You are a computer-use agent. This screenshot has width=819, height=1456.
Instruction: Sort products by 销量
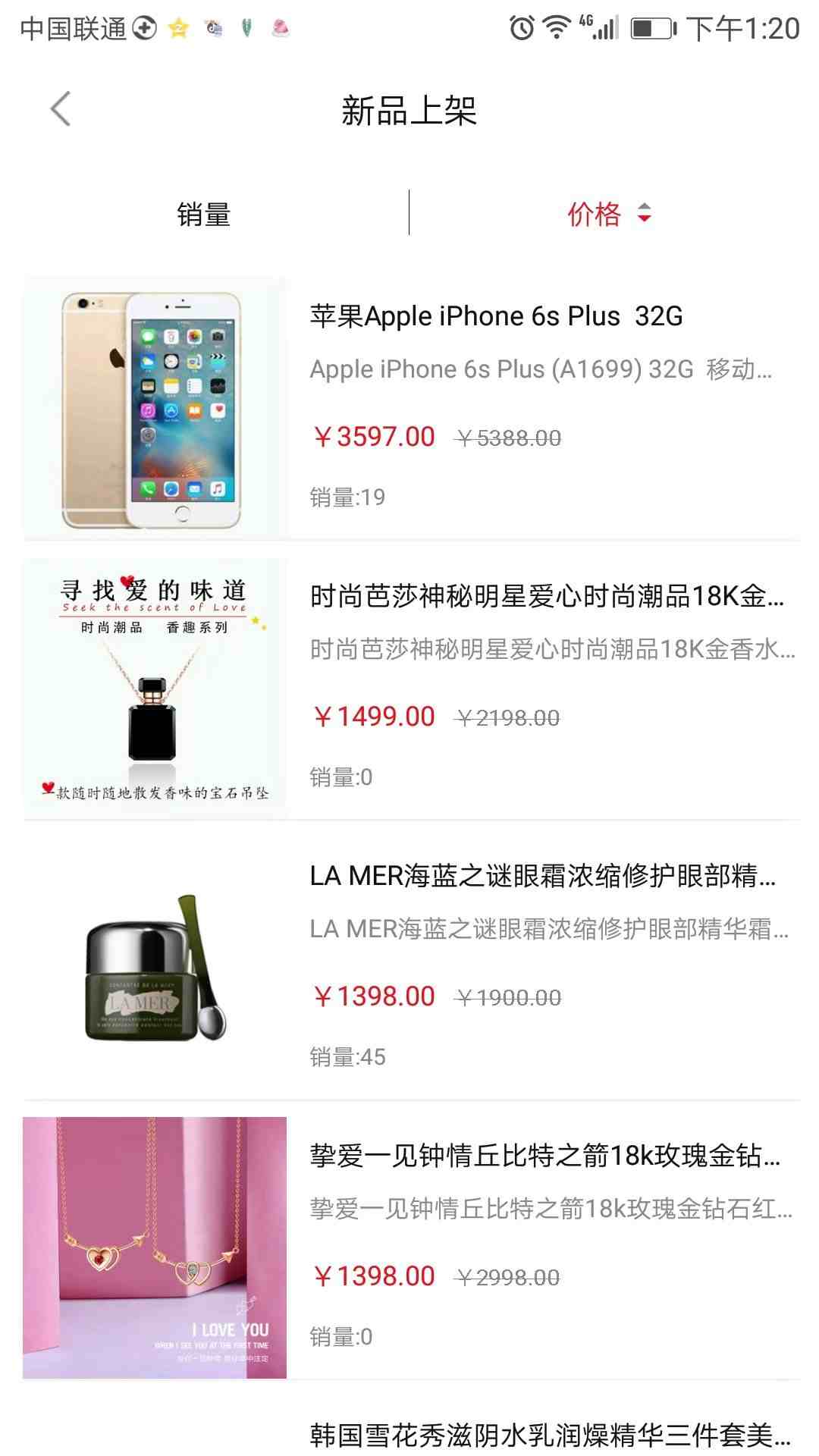(x=203, y=215)
